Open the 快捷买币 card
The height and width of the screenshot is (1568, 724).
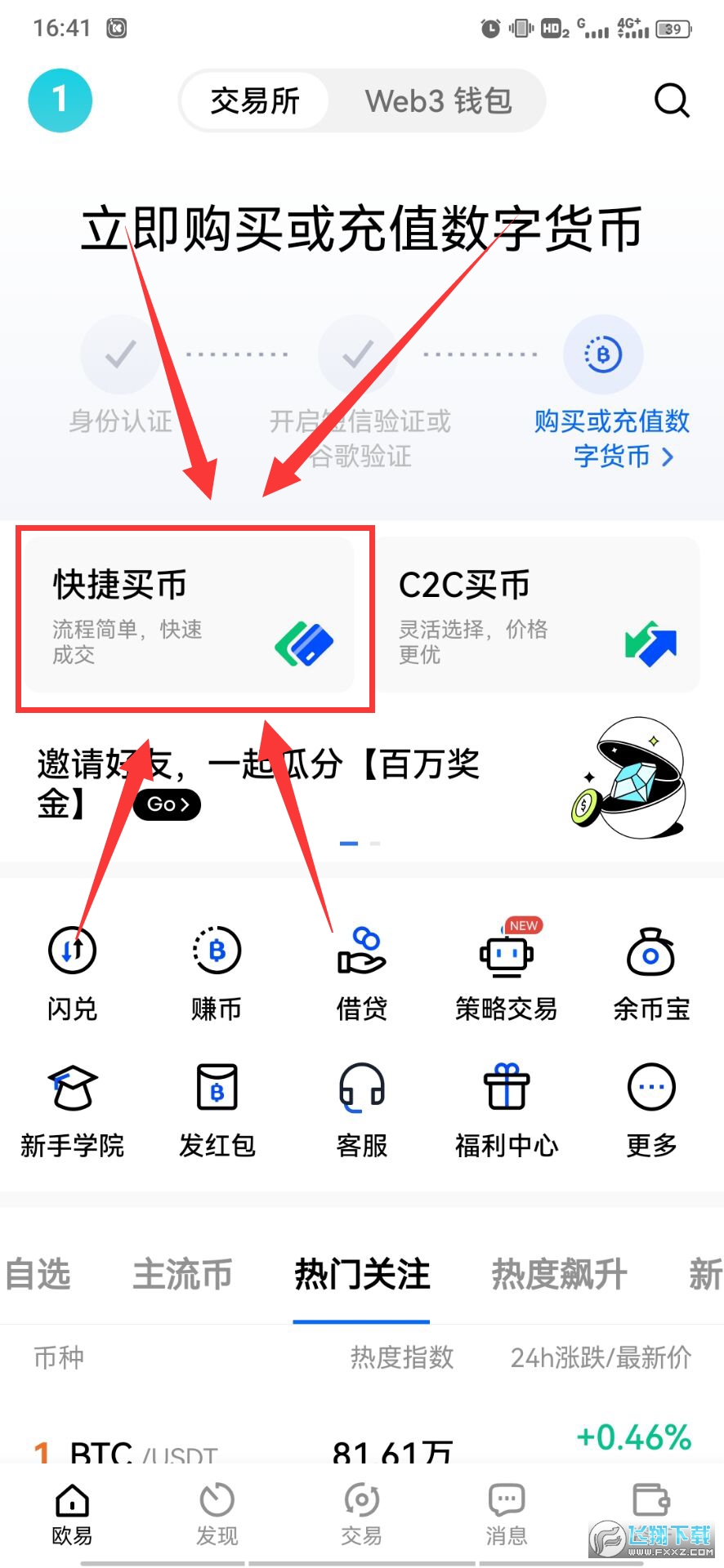click(192, 617)
